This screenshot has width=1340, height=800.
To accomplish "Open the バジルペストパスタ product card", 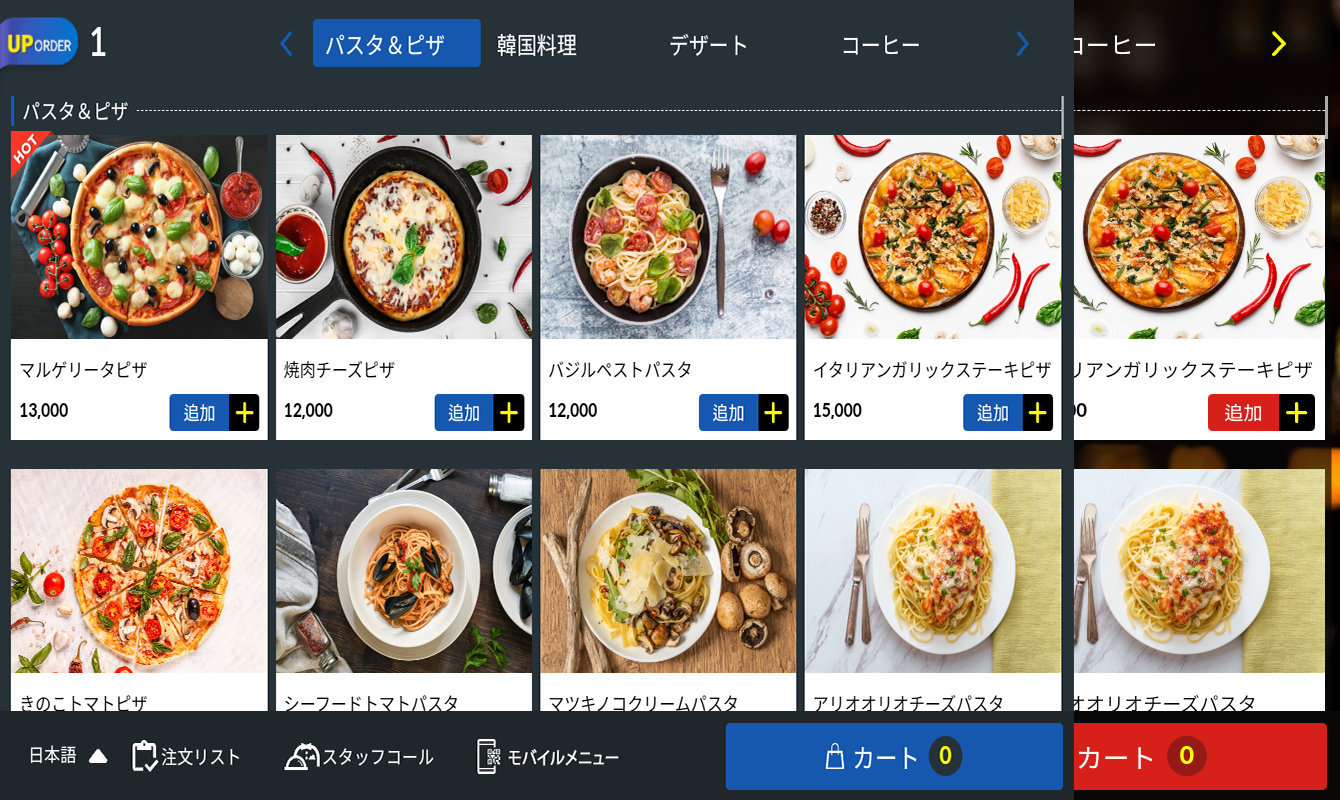I will click(x=668, y=237).
